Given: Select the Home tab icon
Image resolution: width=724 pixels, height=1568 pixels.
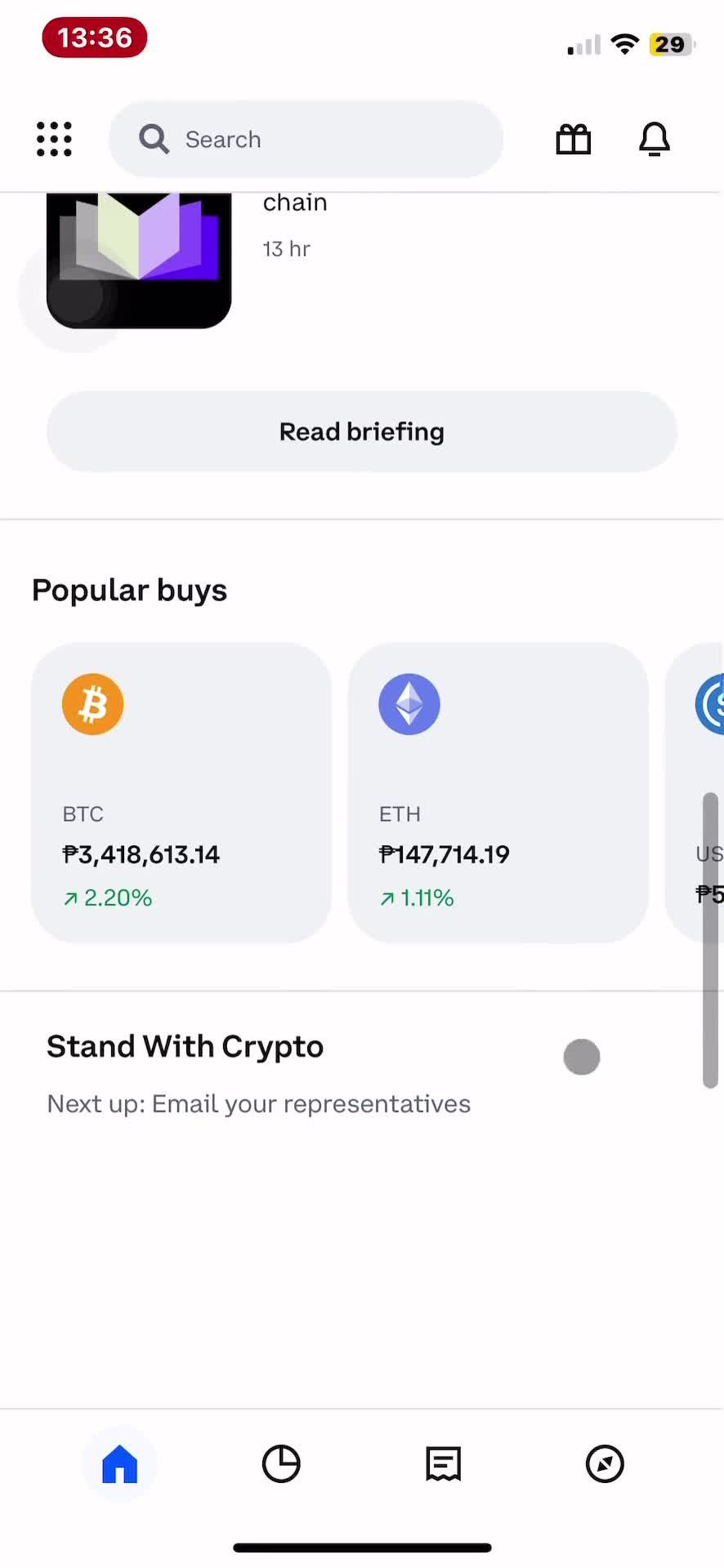Looking at the screenshot, I should click(119, 1463).
